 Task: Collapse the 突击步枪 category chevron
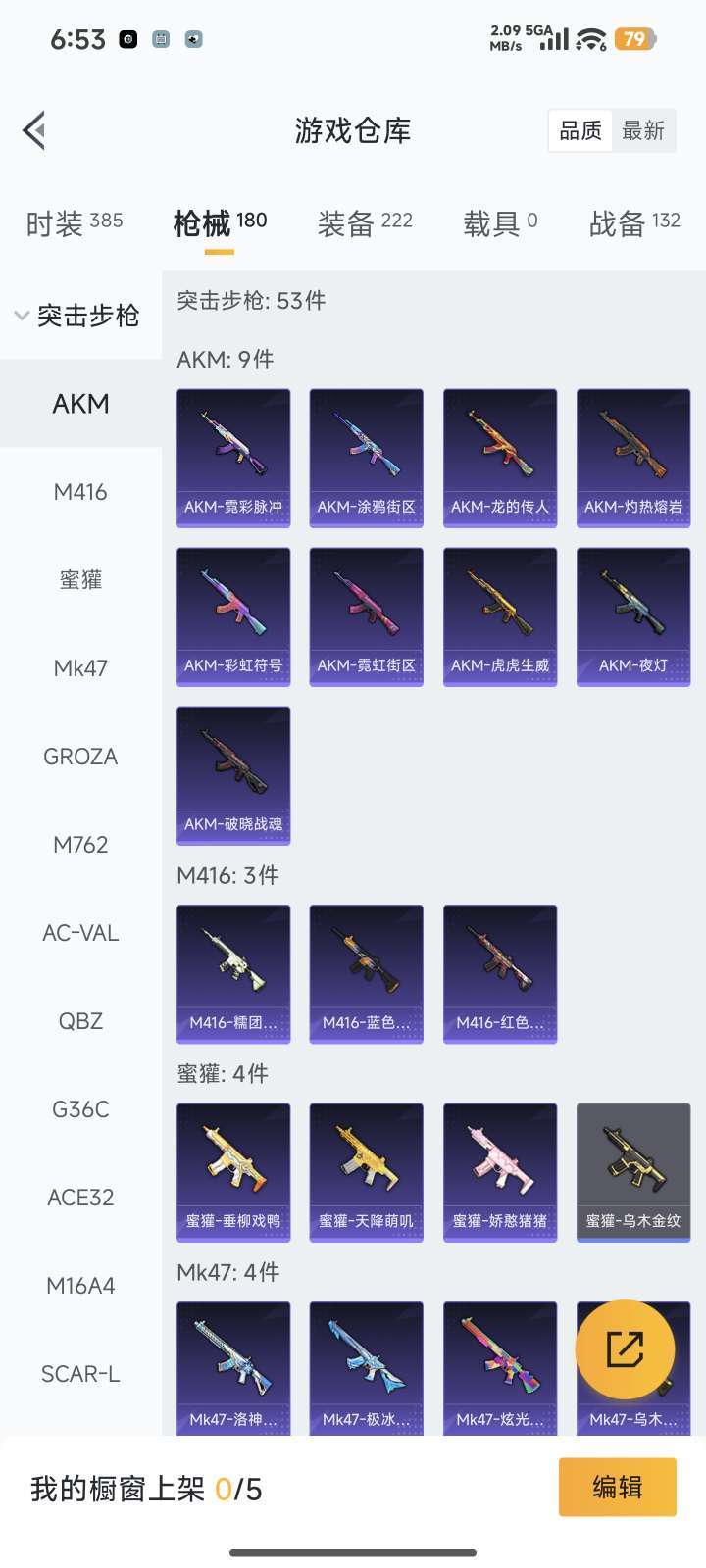[x=21, y=316]
